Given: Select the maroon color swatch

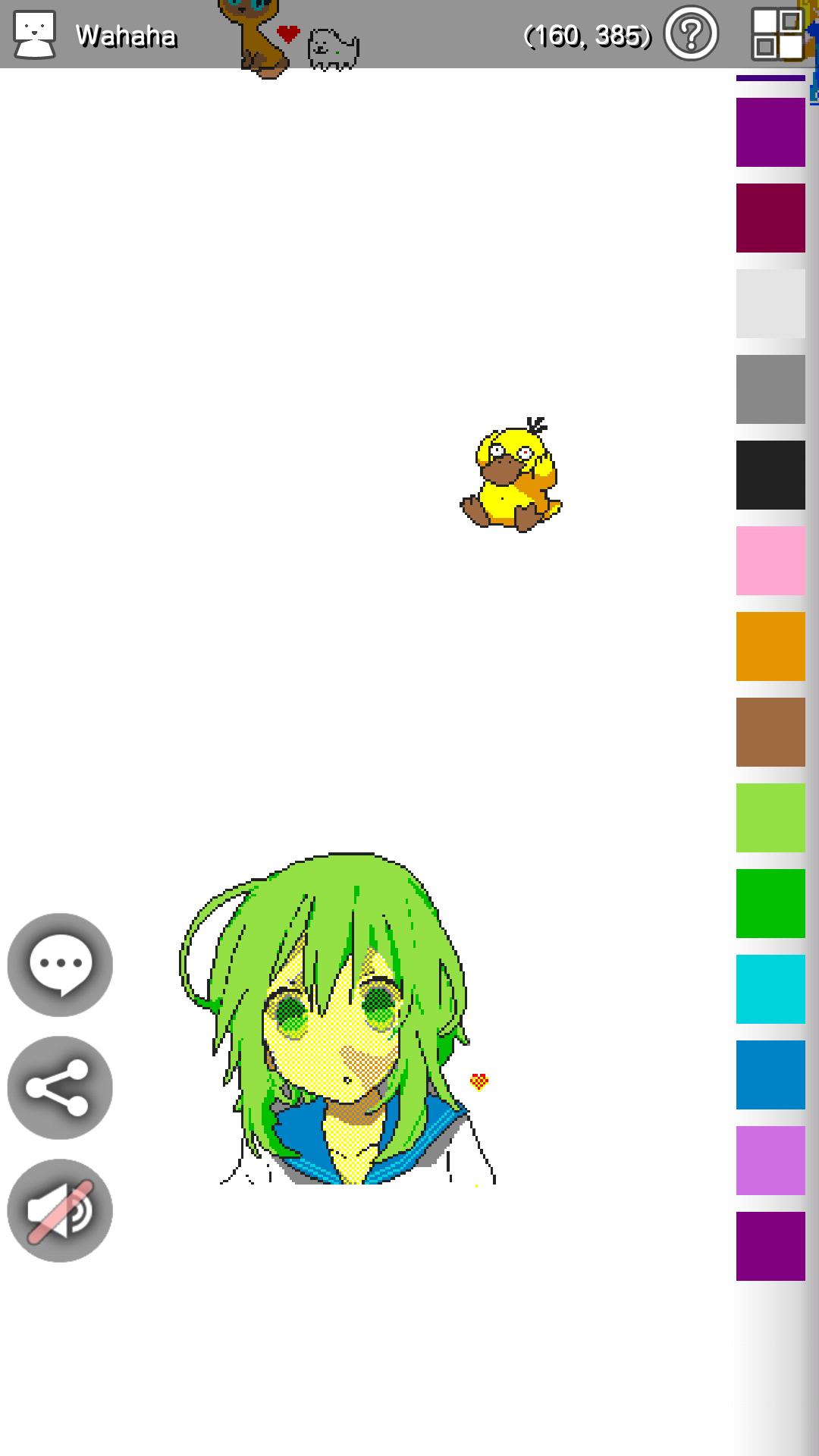Looking at the screenshot, I should (770, 218).
